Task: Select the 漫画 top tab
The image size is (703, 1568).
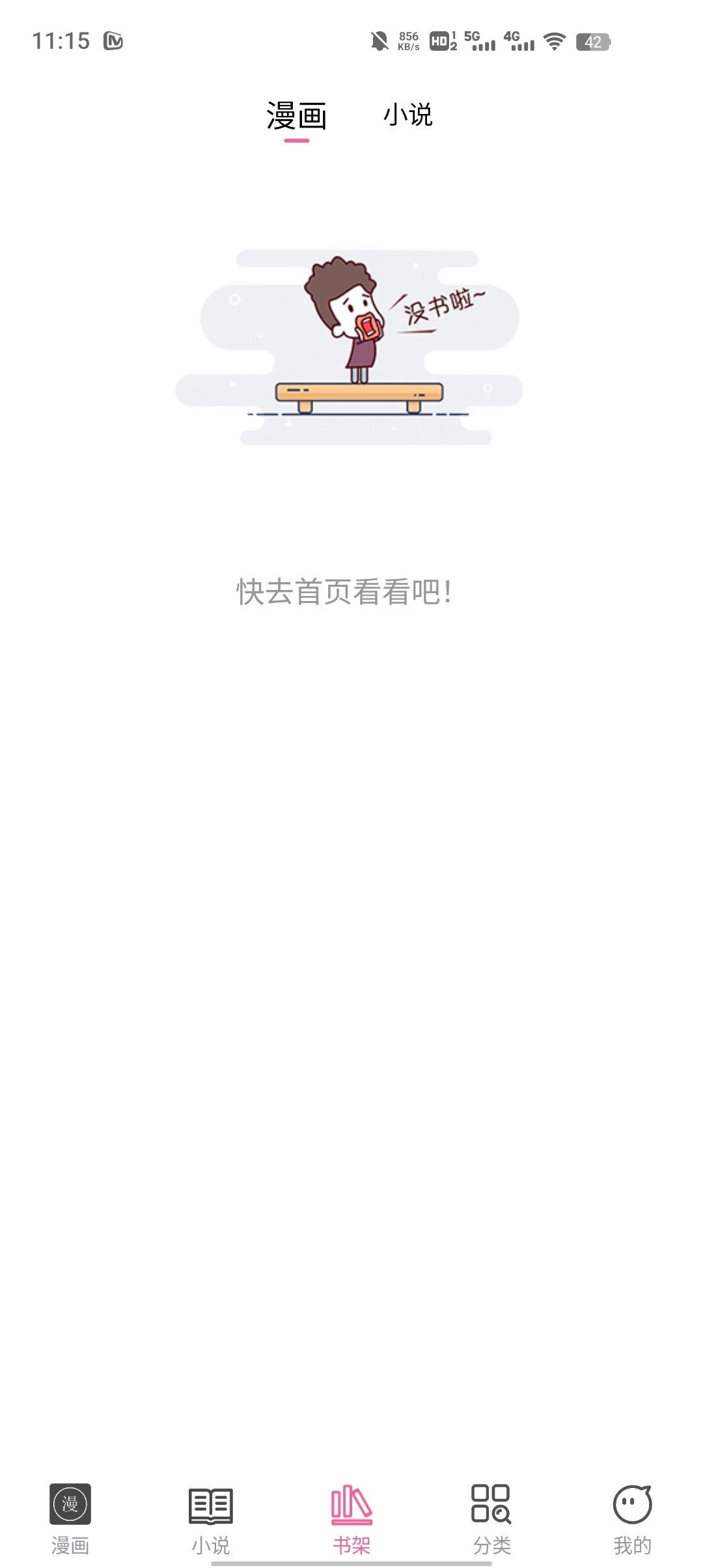Action: click(296, 117)
